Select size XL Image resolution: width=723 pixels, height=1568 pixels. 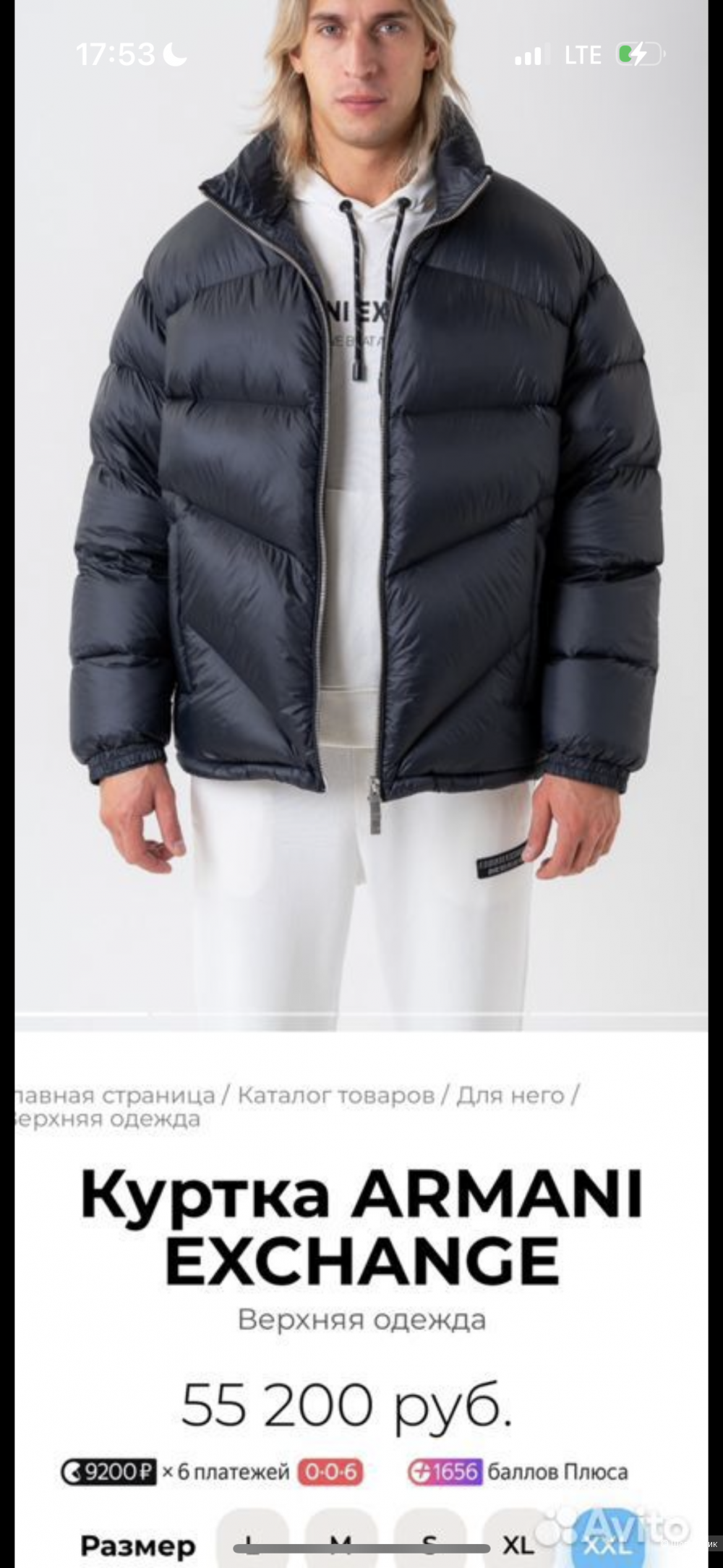(518, 1546)
